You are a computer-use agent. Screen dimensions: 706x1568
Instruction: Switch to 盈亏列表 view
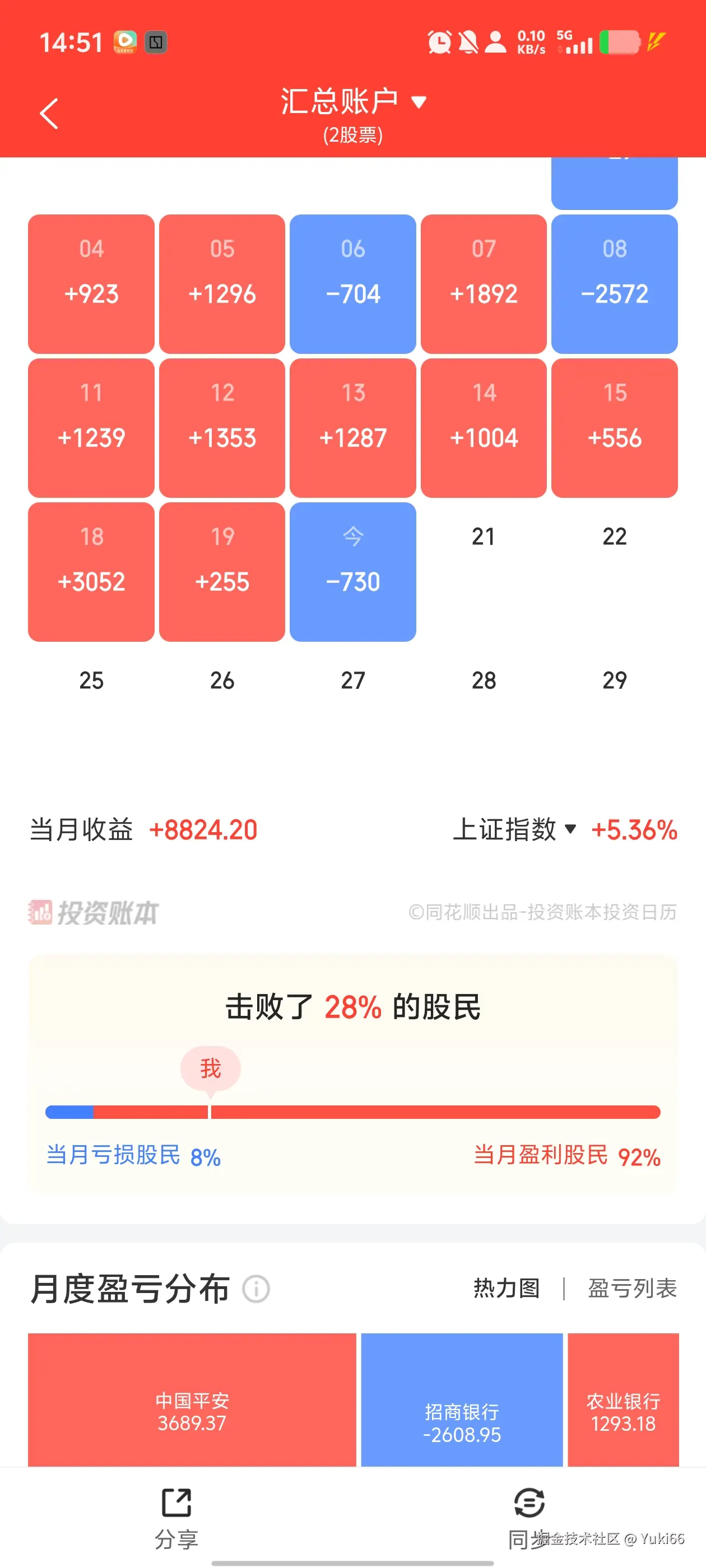(632, 1288)
